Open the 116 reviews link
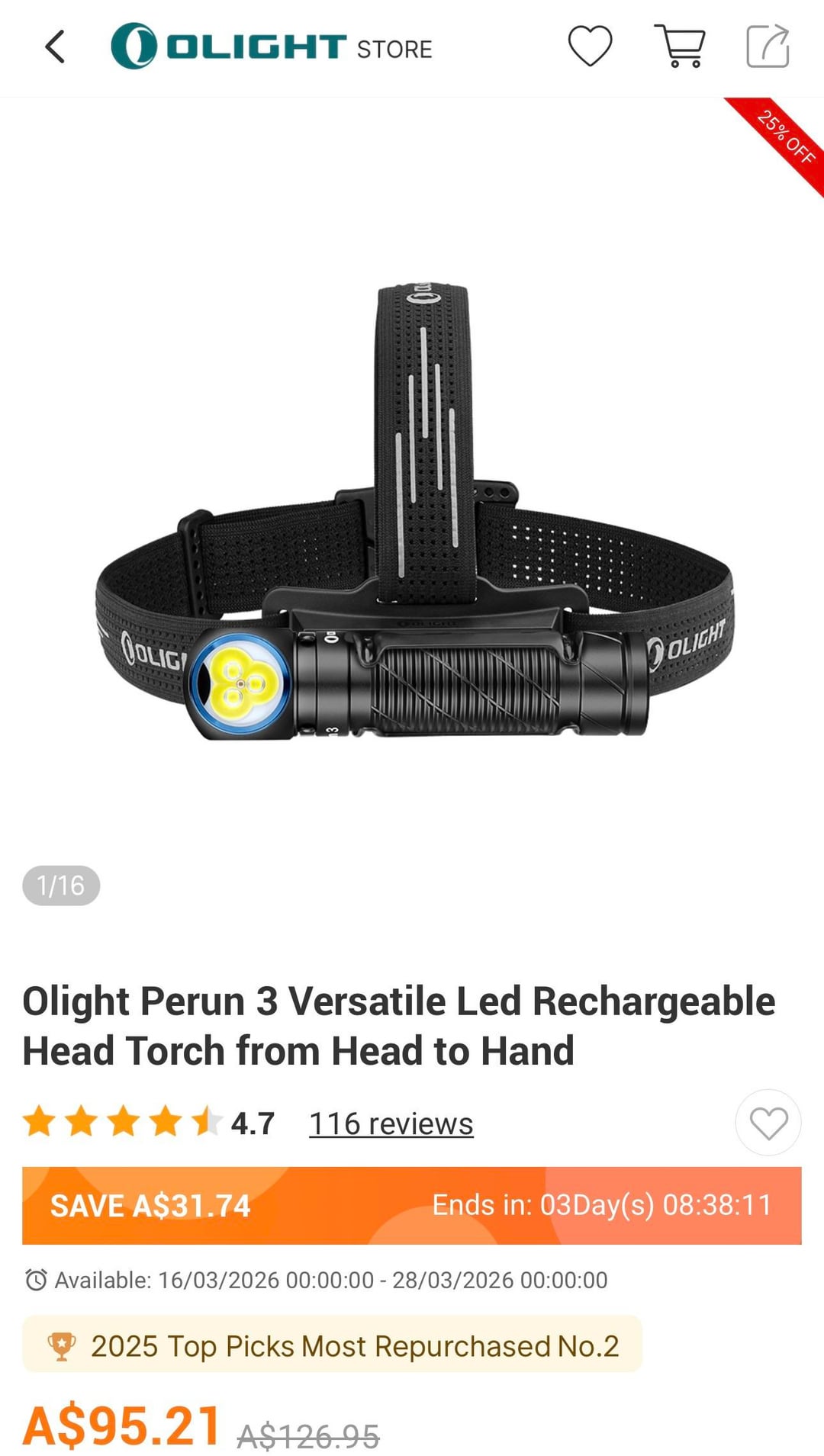Viewport: 824px width, 1456px height. pos(391,1123)
